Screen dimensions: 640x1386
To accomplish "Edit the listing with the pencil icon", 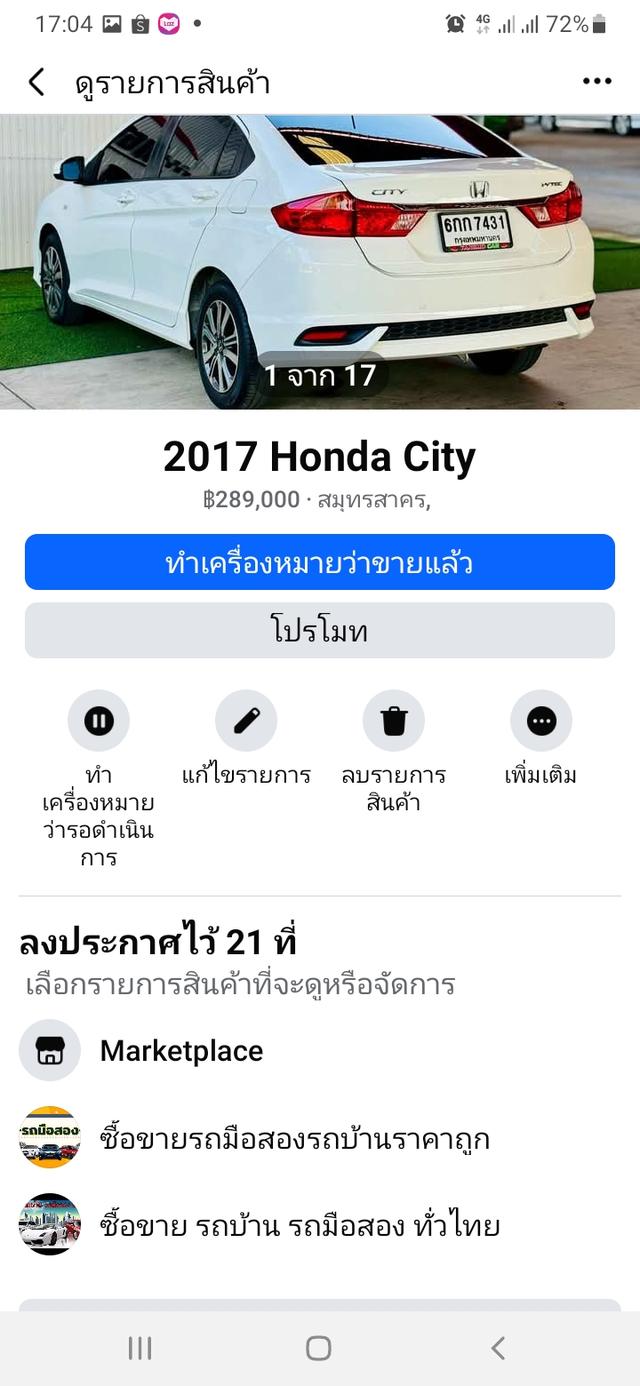I will pos(246,721).
